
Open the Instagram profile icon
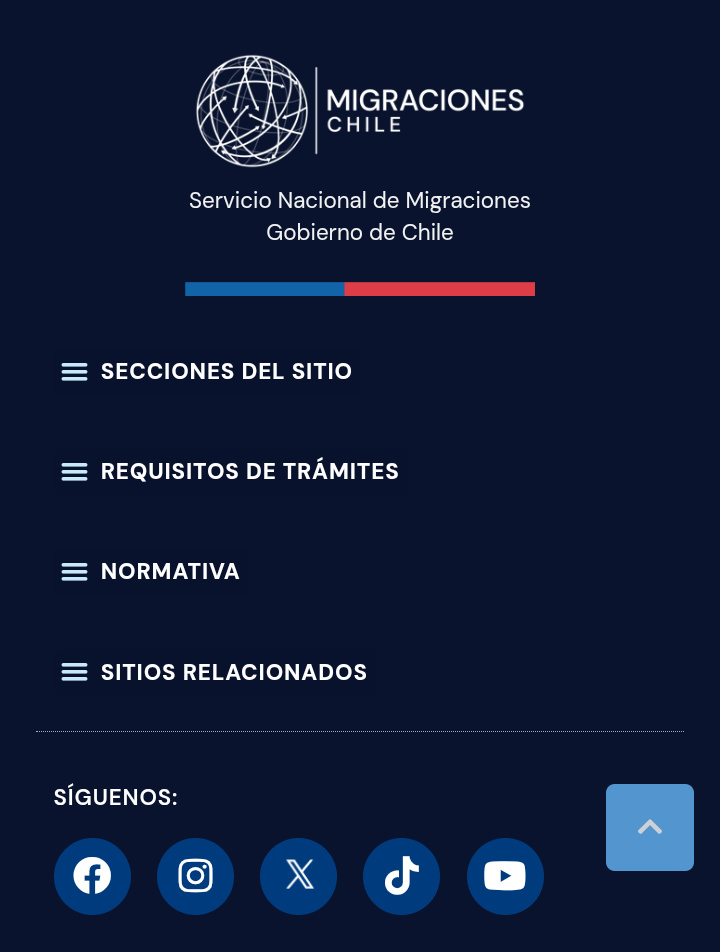click(x=195, y=876)
